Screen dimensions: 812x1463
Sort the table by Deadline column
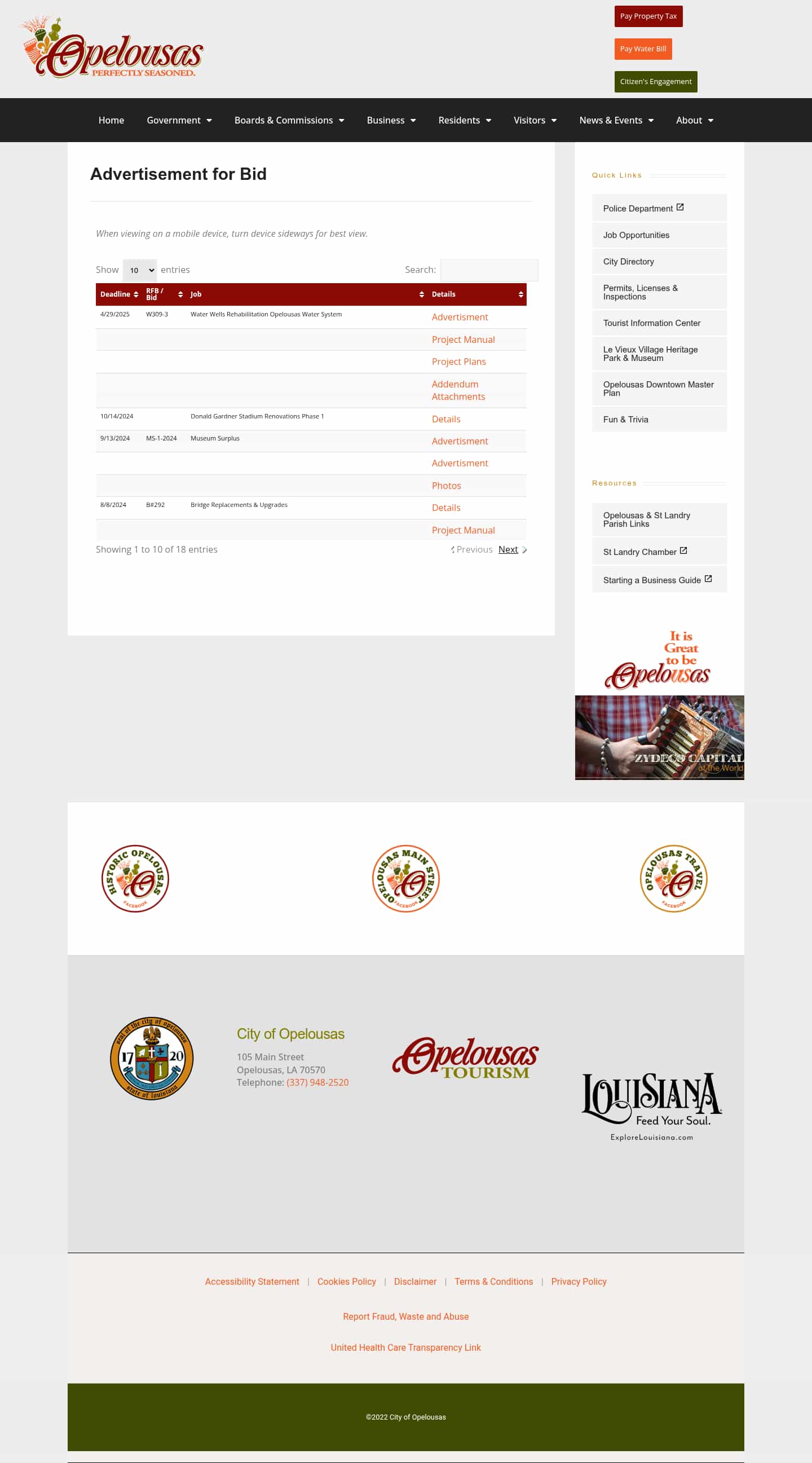click(118, 294)
